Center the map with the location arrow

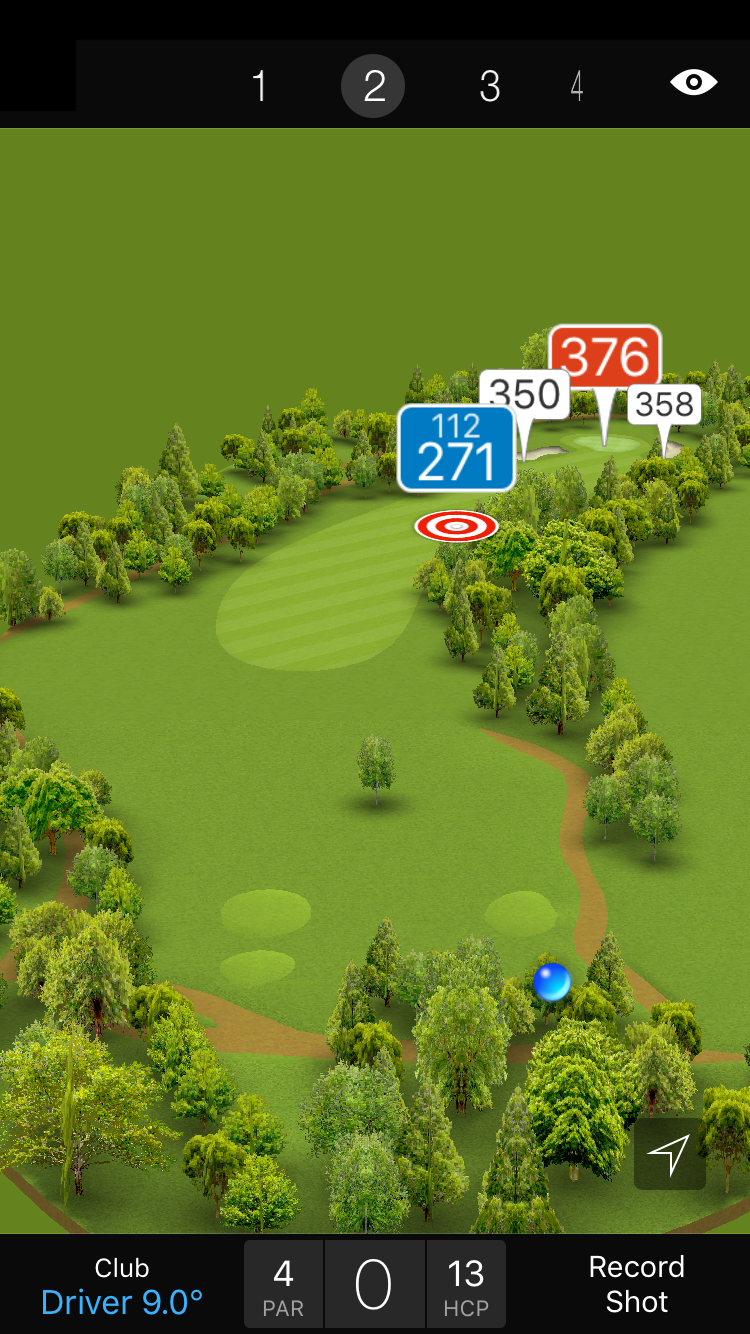[669, 1154]
